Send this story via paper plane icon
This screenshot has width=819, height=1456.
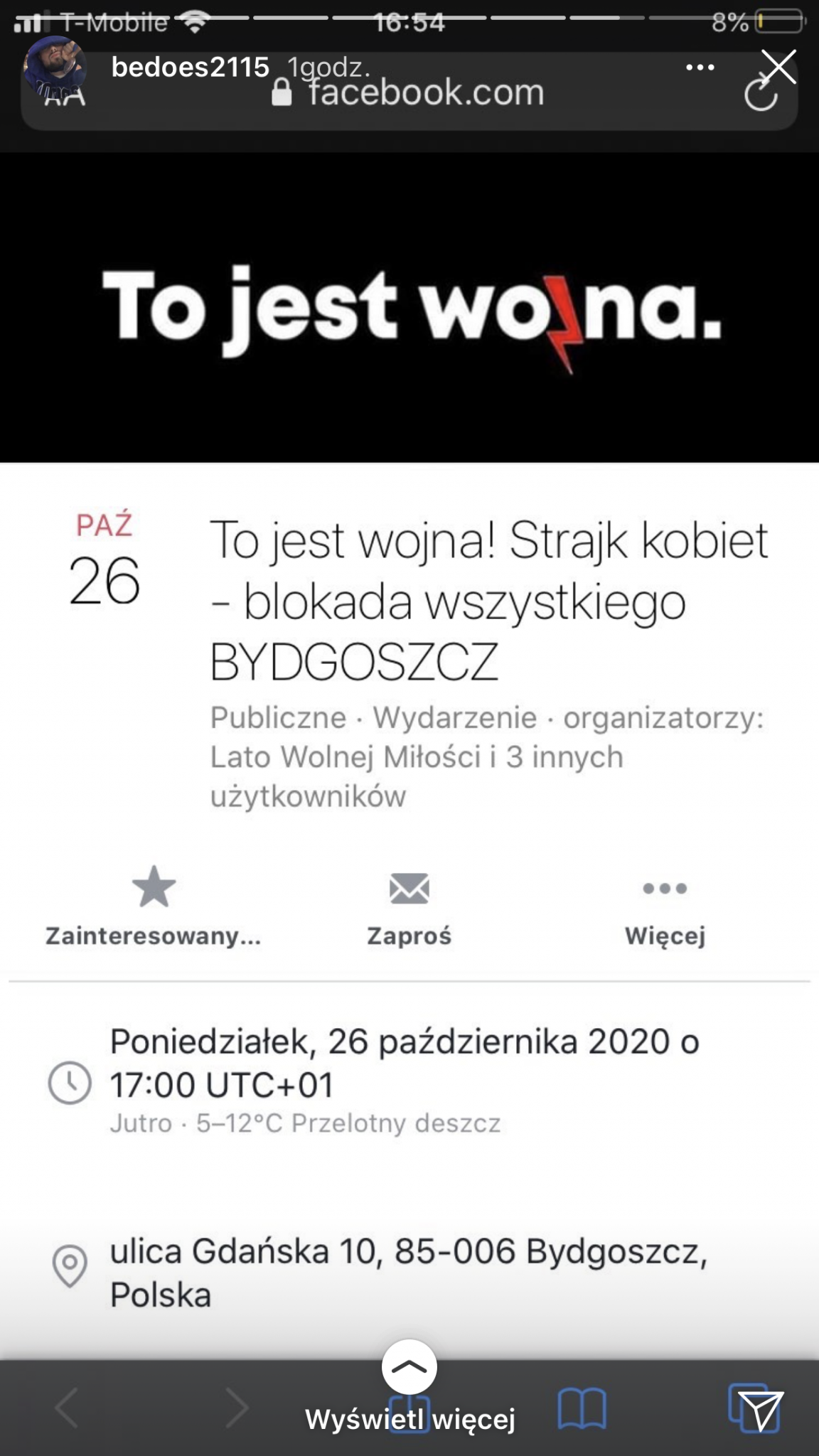coord(759,1409)
